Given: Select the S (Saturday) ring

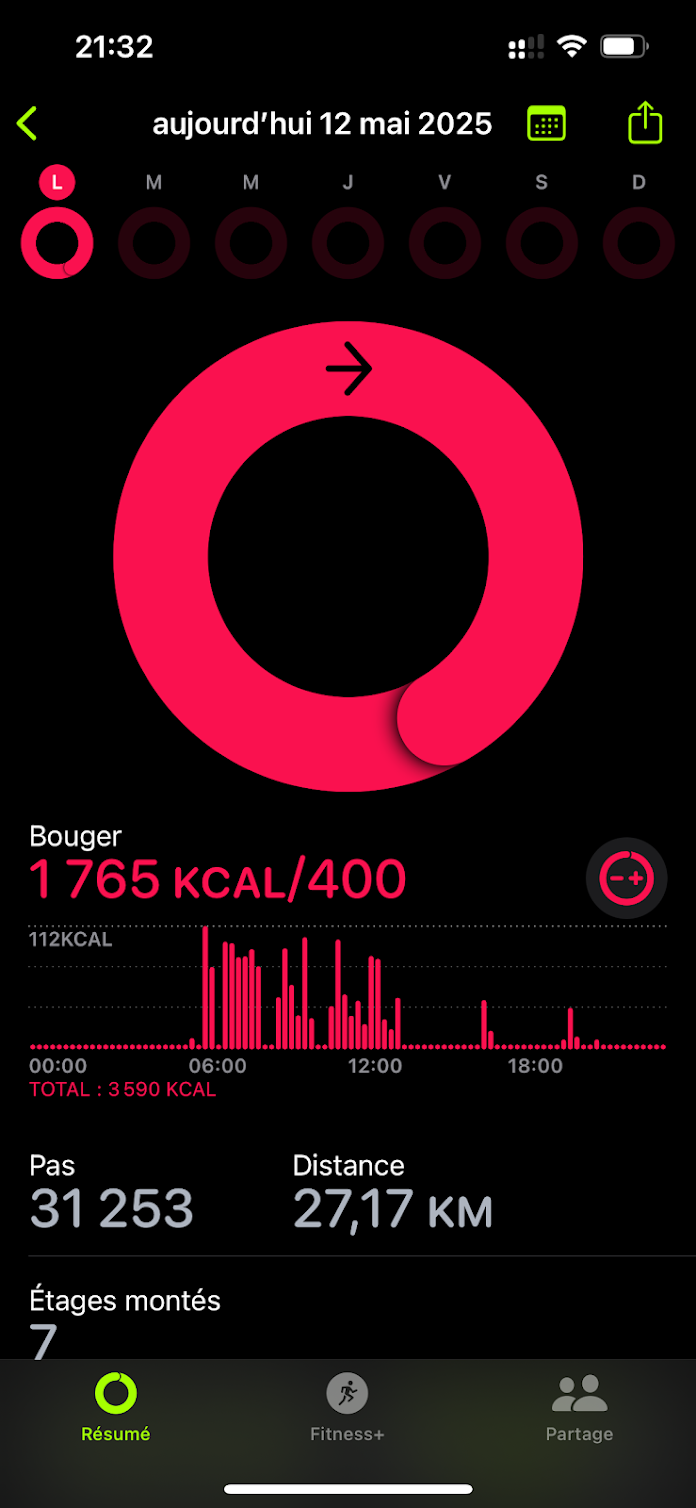Looking at the screenshot, I should point(542,242).
